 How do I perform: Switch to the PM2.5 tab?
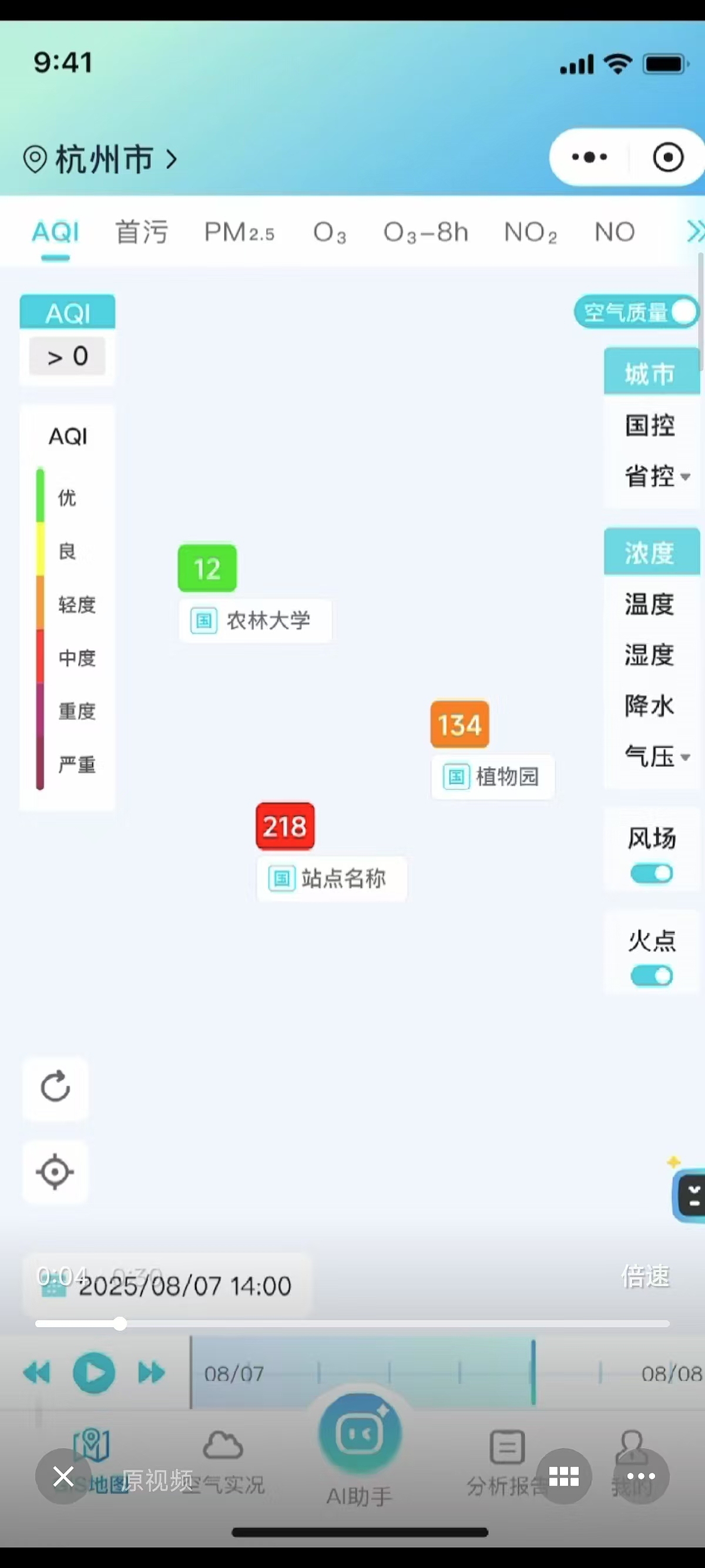click(x=239, y=232)
